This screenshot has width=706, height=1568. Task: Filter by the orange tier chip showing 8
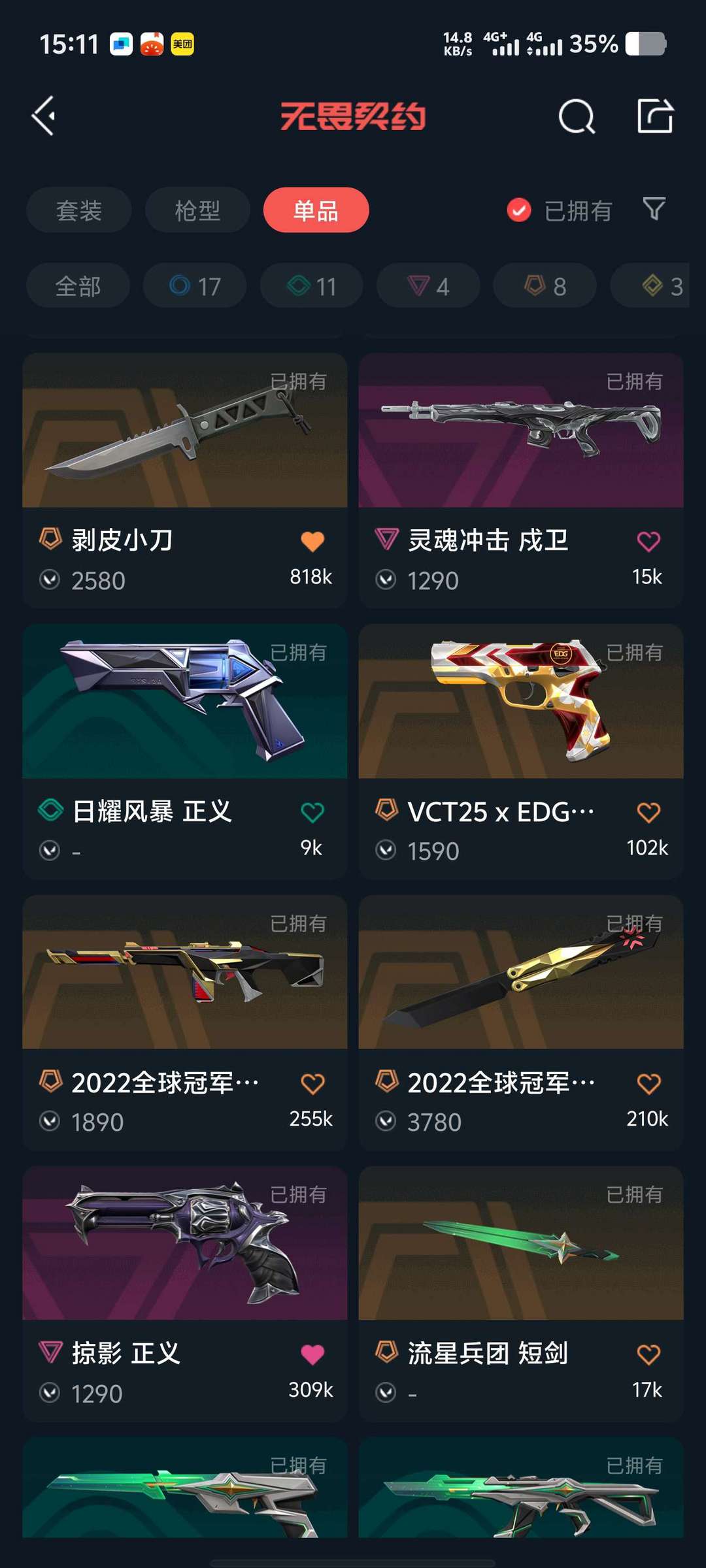(545, 286)
